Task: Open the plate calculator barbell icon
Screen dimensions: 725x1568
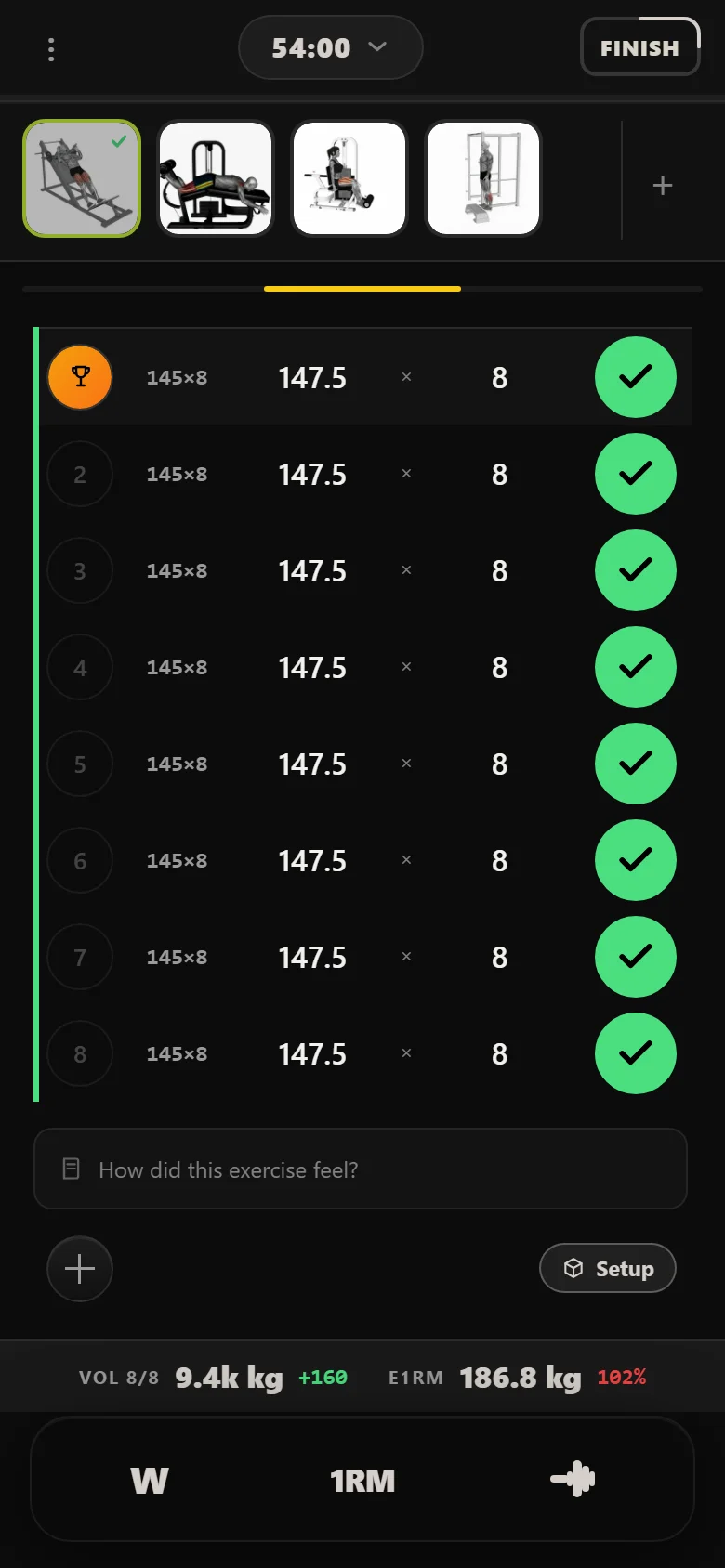Action: 573,1479
